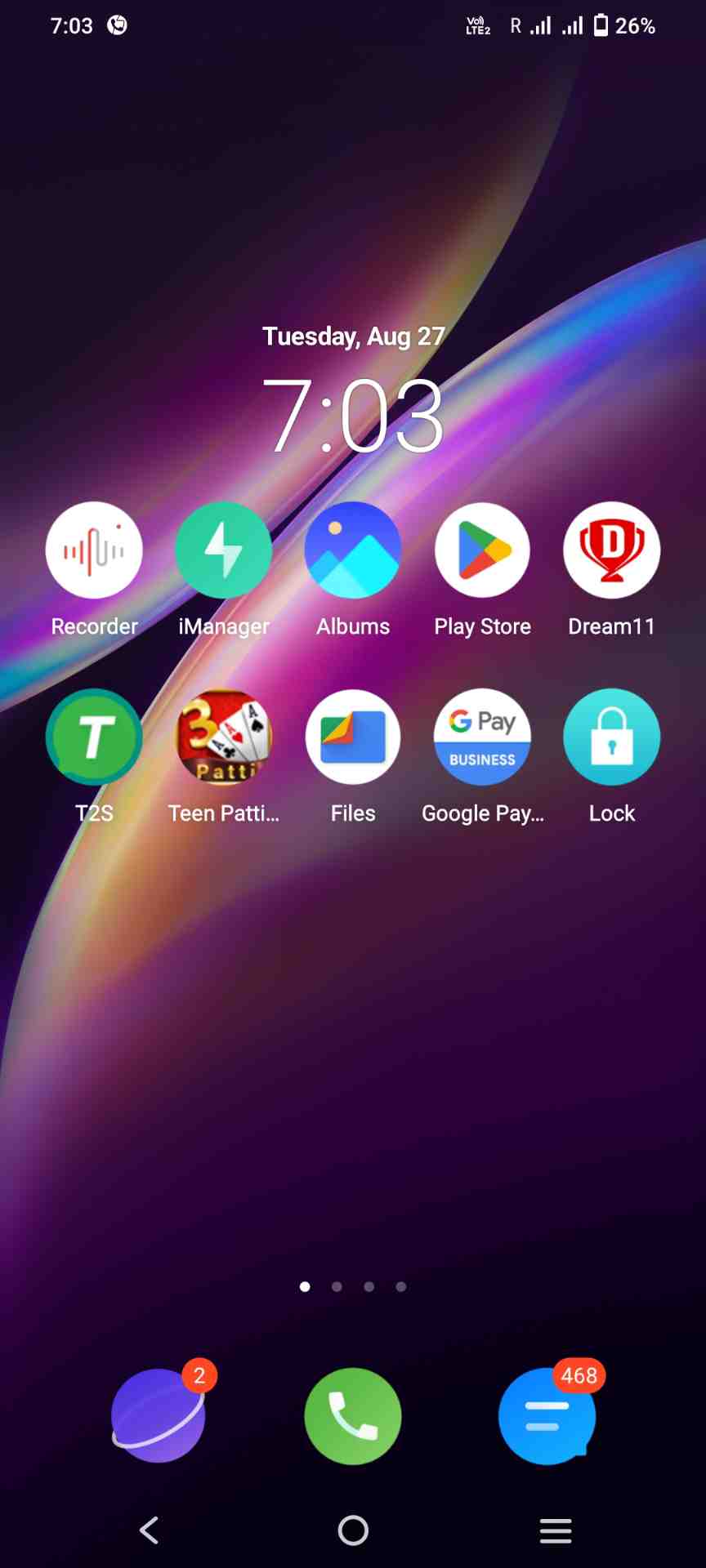Image resolution: width=706 pixels, height=1568 pixels.
Task: Open recent apps from navigation bar
Action: pos(556,1530)
